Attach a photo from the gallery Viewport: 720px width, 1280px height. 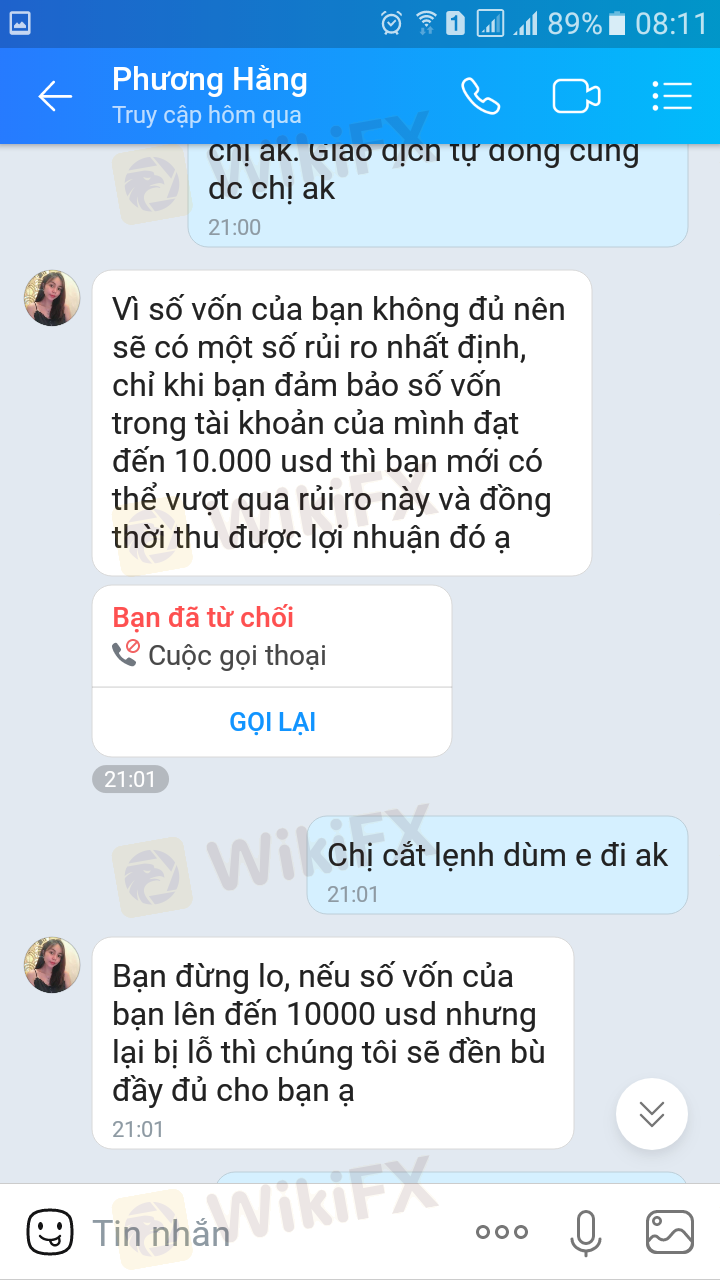[x=670, y=1232]
